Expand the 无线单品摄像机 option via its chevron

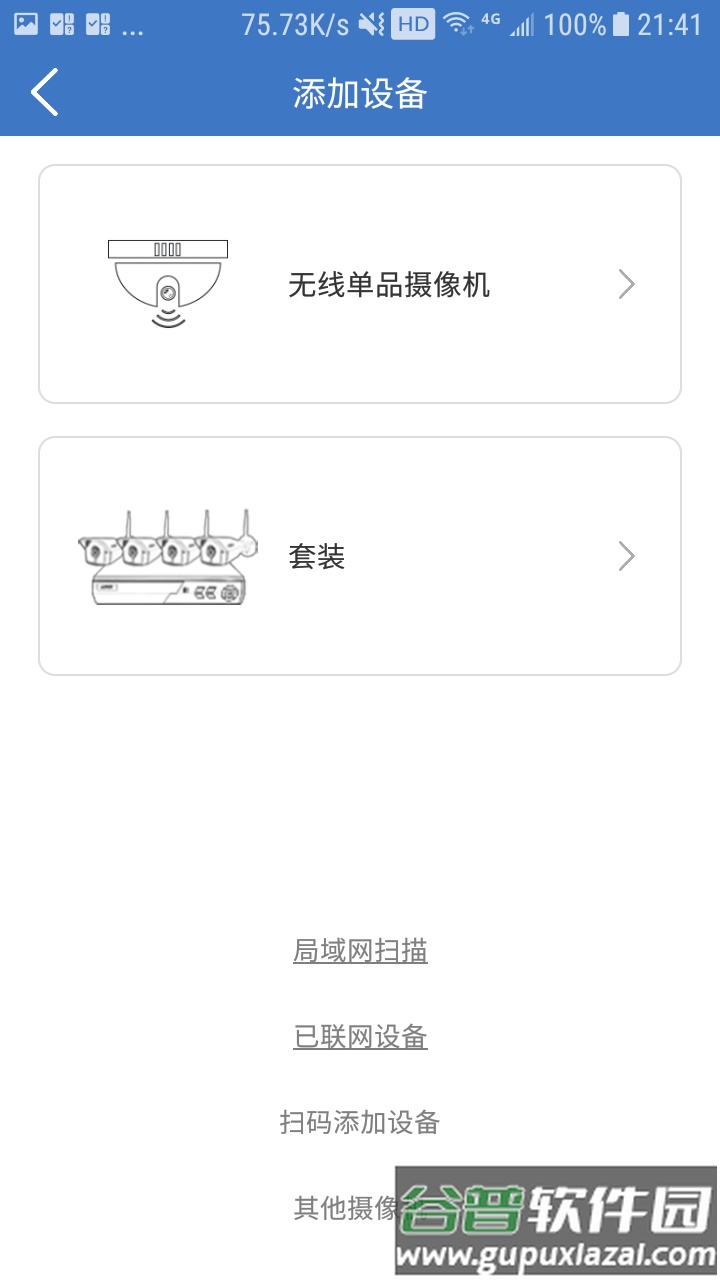[x=627, y=284]
